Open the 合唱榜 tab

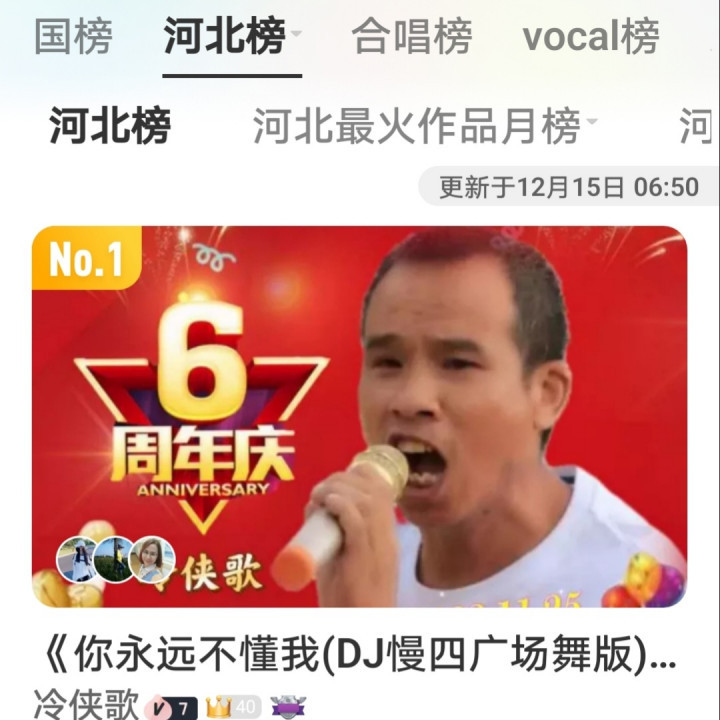point(411,37)
